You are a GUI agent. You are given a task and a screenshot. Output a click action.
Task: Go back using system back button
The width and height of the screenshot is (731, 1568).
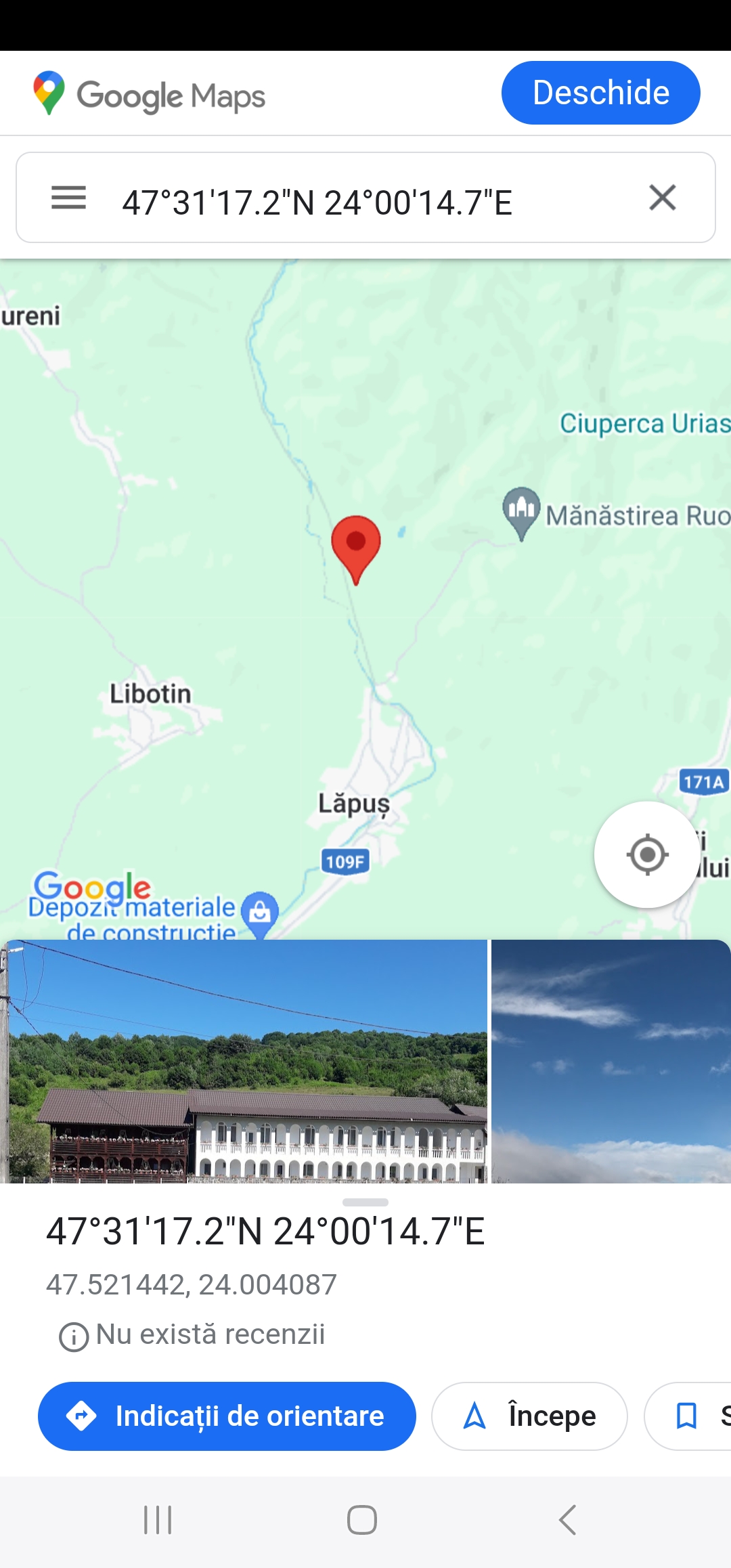567,1520
